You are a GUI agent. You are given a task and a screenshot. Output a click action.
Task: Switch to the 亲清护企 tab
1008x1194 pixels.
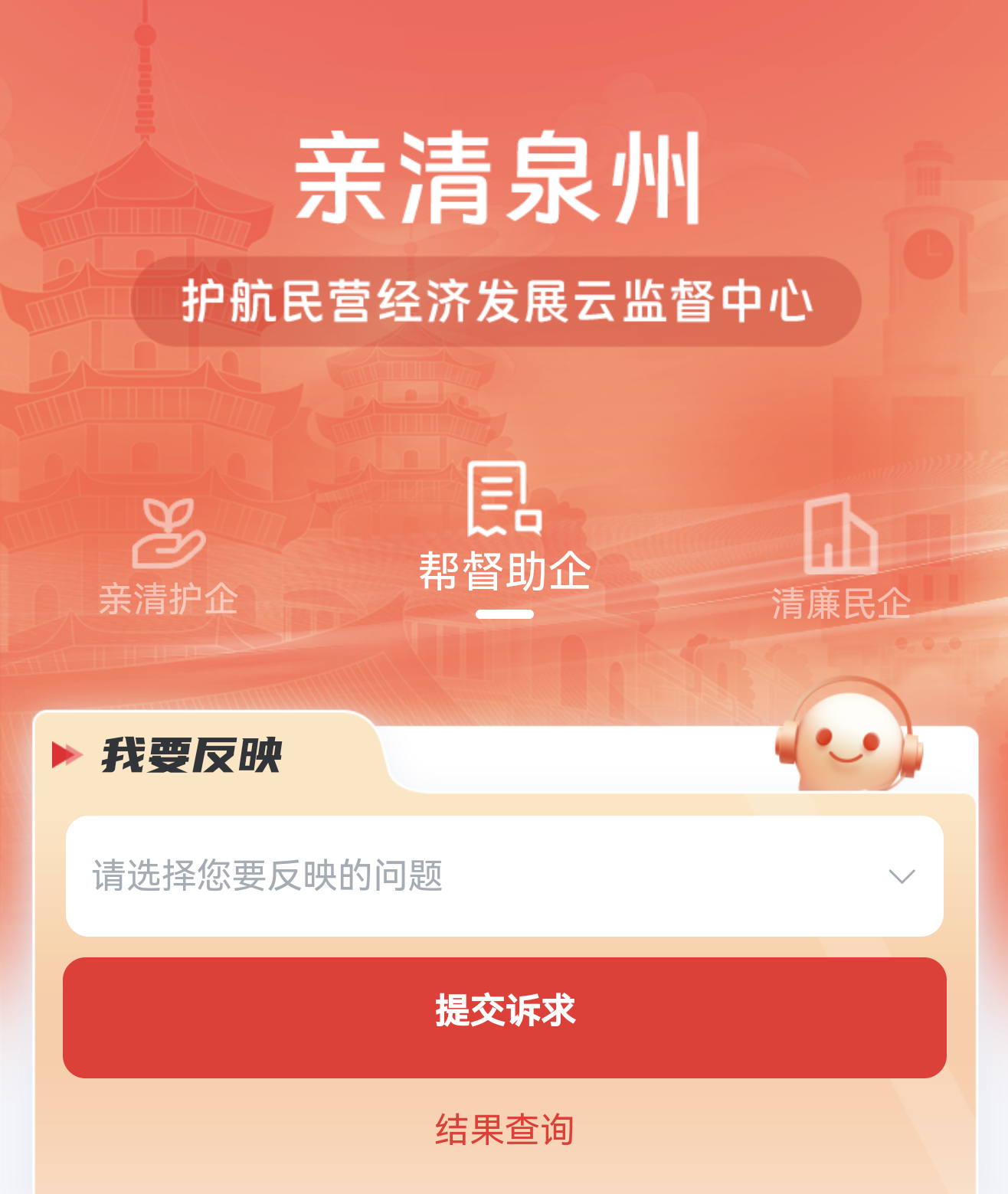(x=168, y=558)
